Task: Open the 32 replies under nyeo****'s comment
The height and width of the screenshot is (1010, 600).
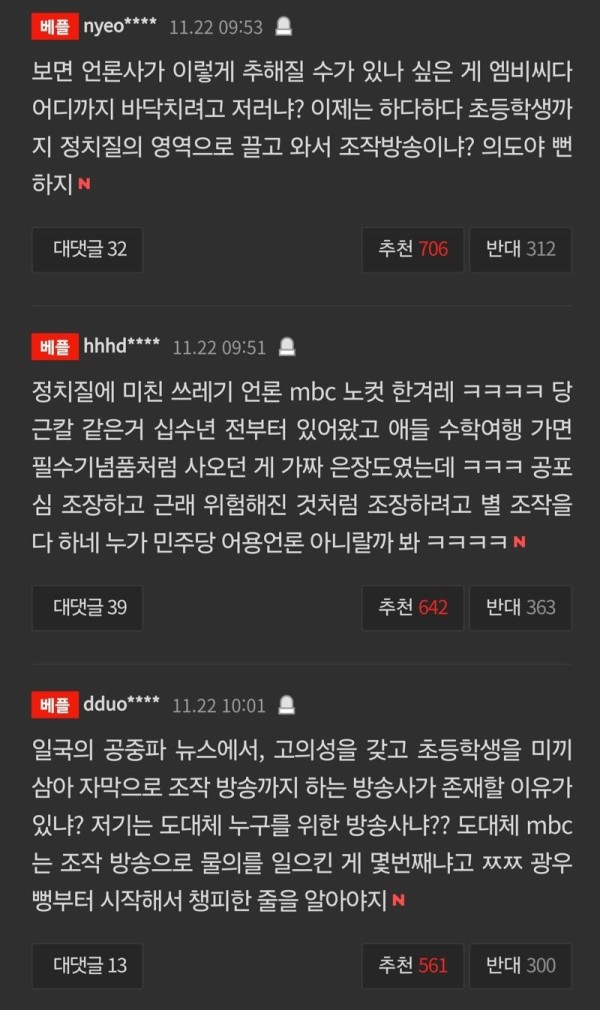Action: (x=87, y=249)
